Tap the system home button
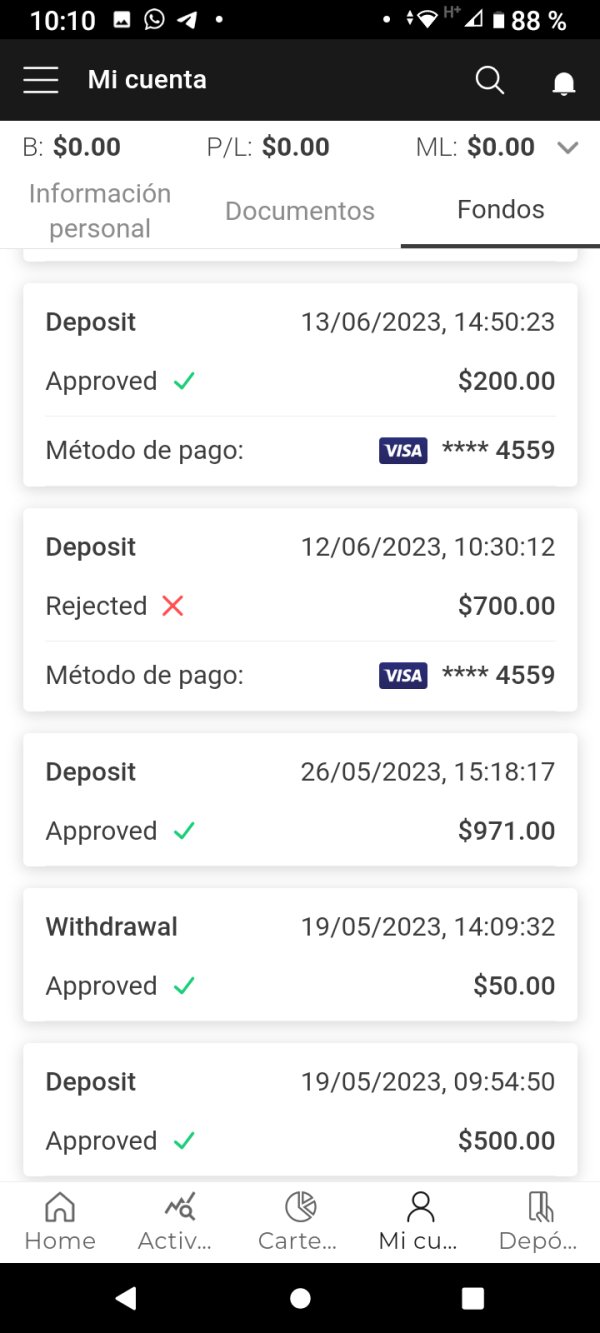Image resolution: width=600 pixels, height=1333 pixels. tap(300, 1298)
